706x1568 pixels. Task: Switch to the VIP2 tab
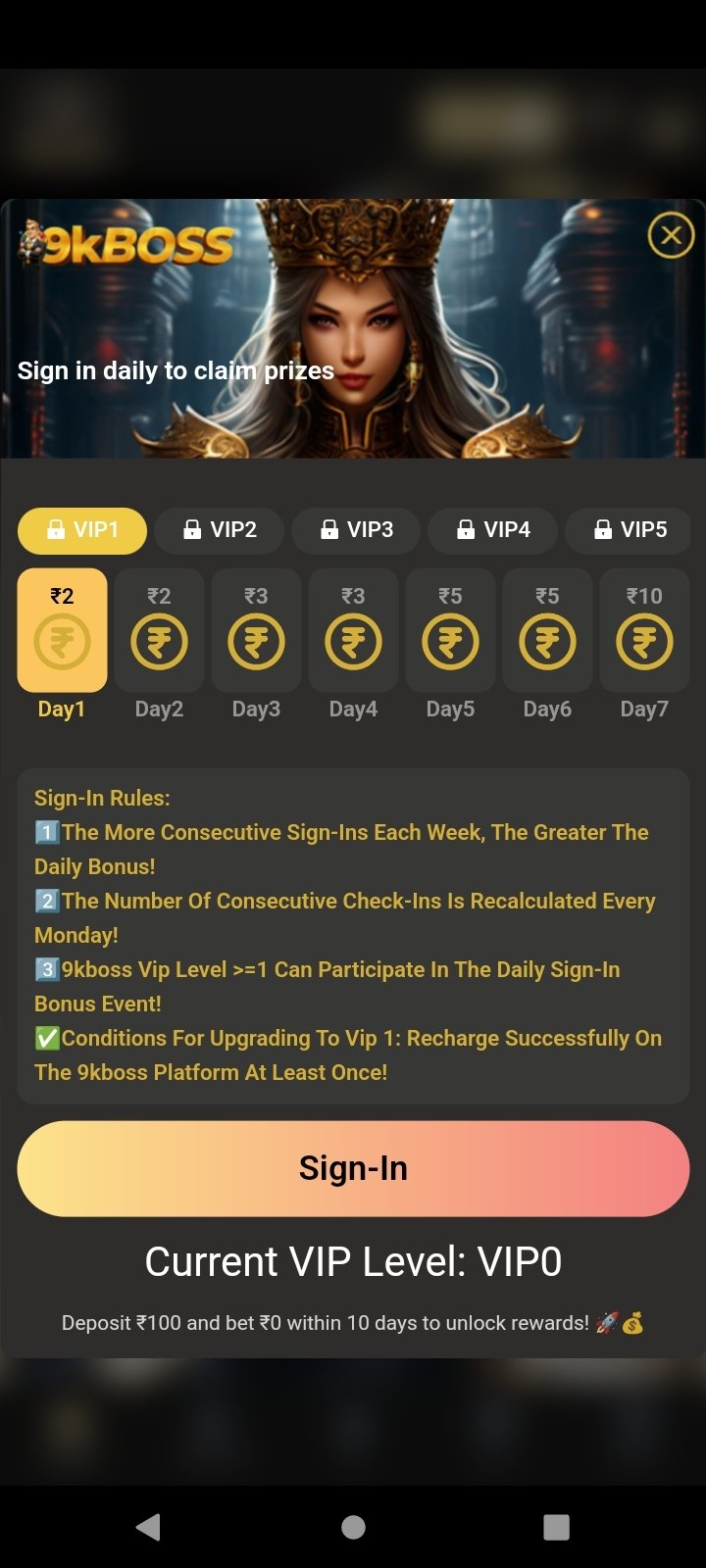tap(220, 530)
